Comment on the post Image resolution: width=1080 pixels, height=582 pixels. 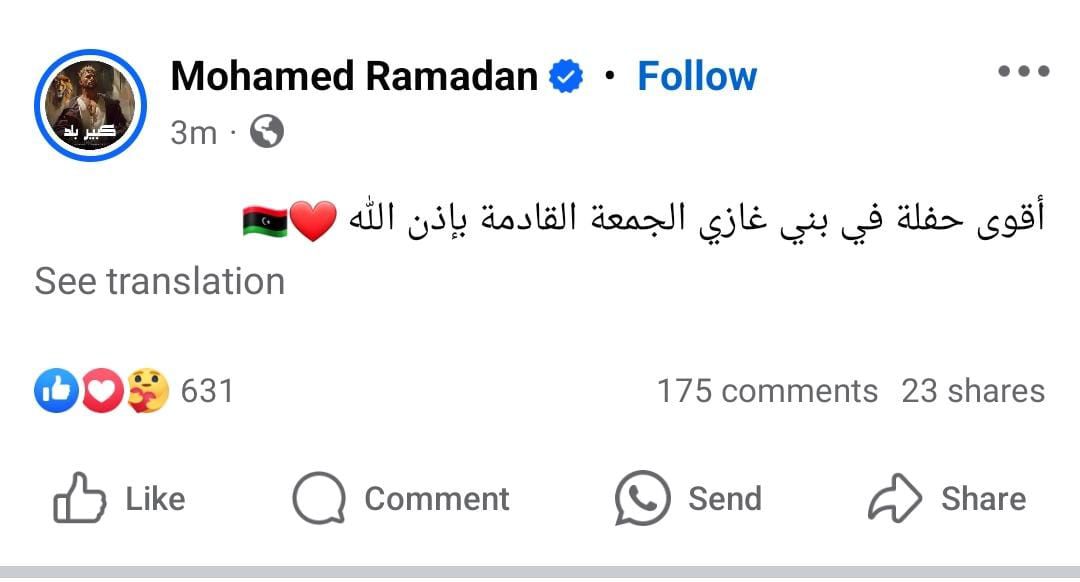click(x=401, y=499)
